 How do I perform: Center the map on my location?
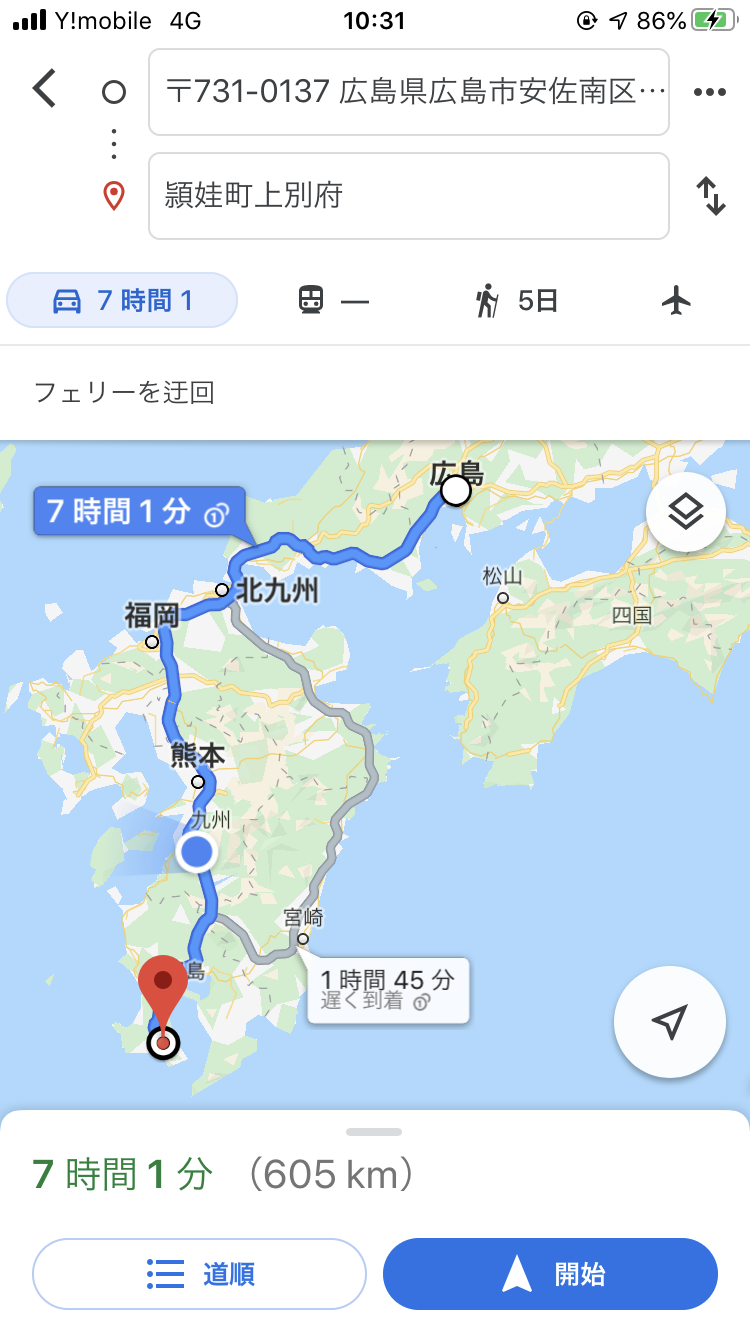(x=669, y=1021)
